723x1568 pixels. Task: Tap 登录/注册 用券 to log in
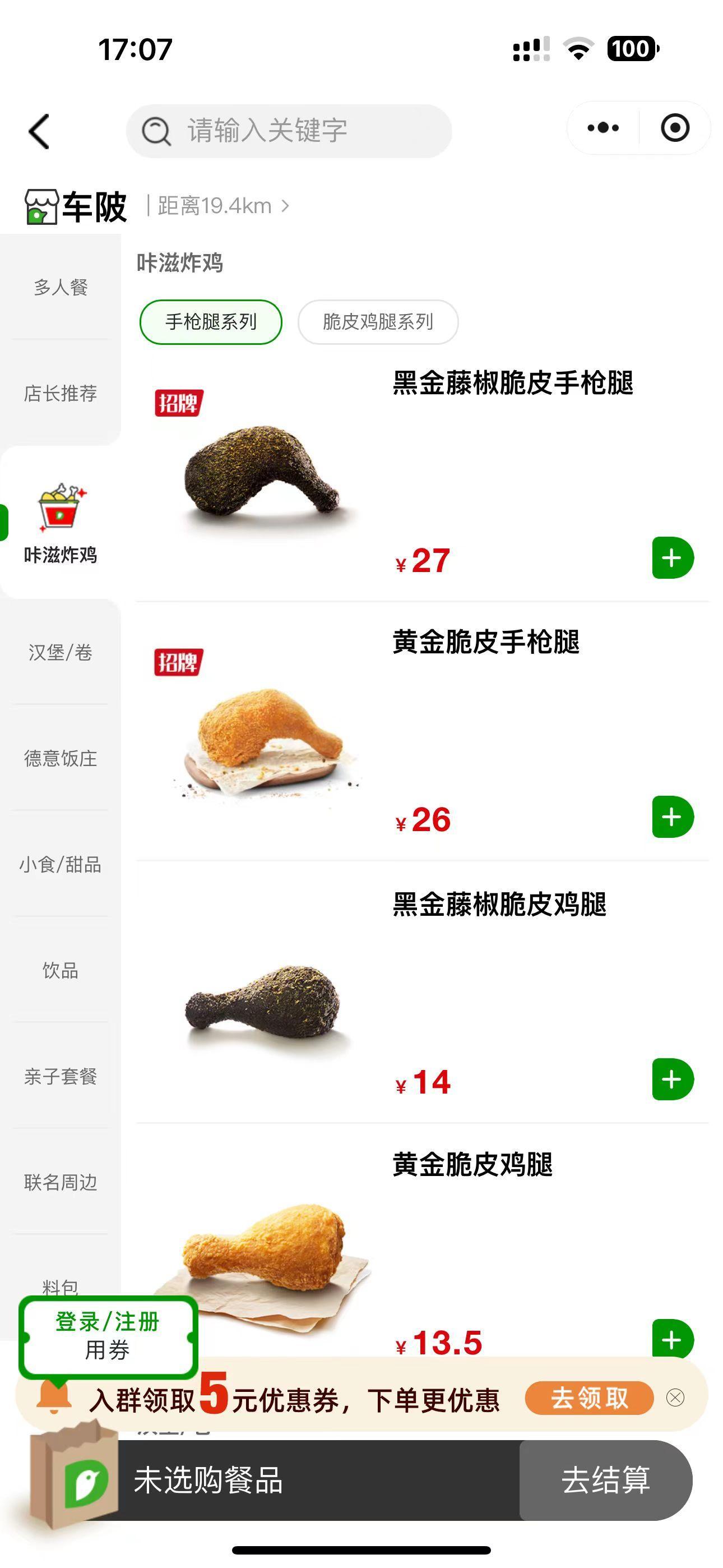point(108,1335)
